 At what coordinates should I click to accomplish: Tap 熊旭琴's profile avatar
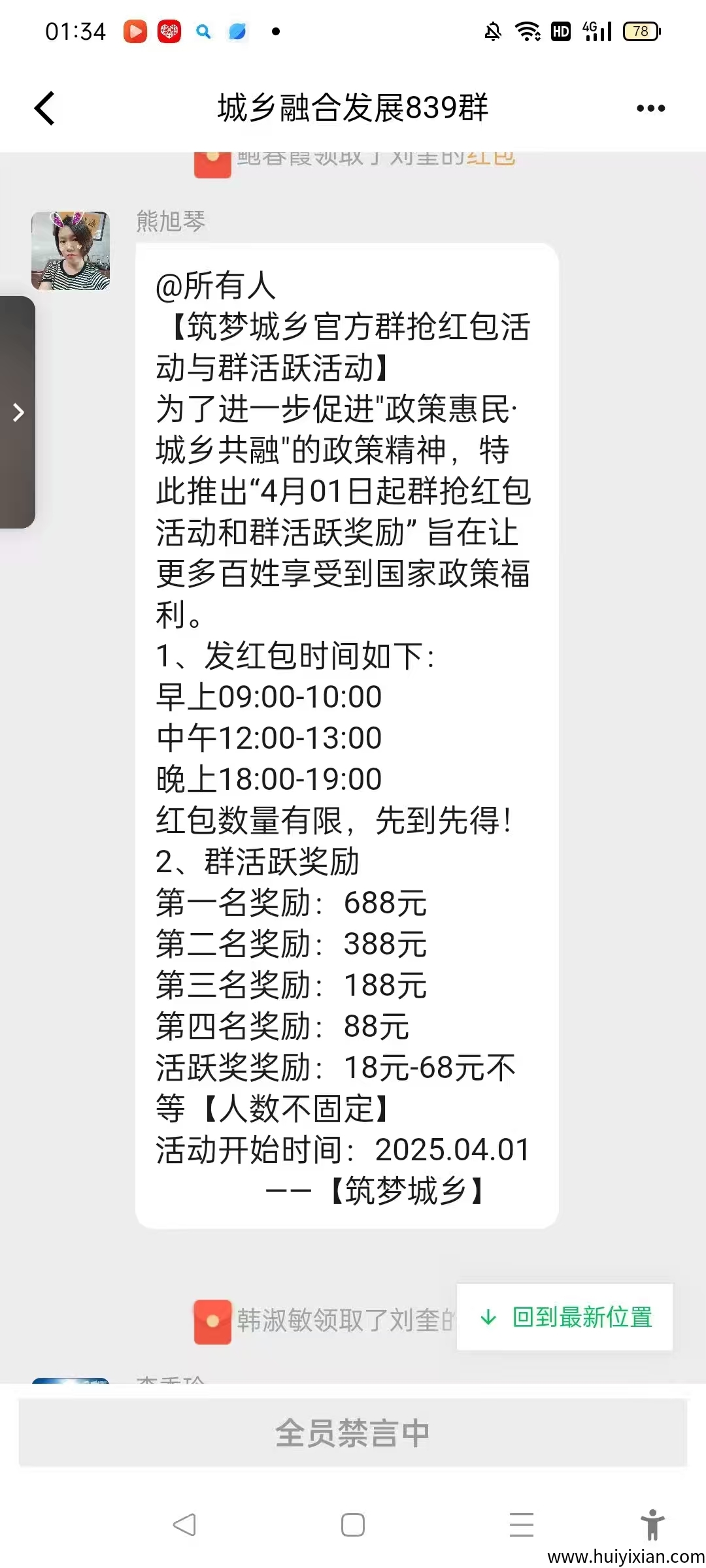click(73, 252)
